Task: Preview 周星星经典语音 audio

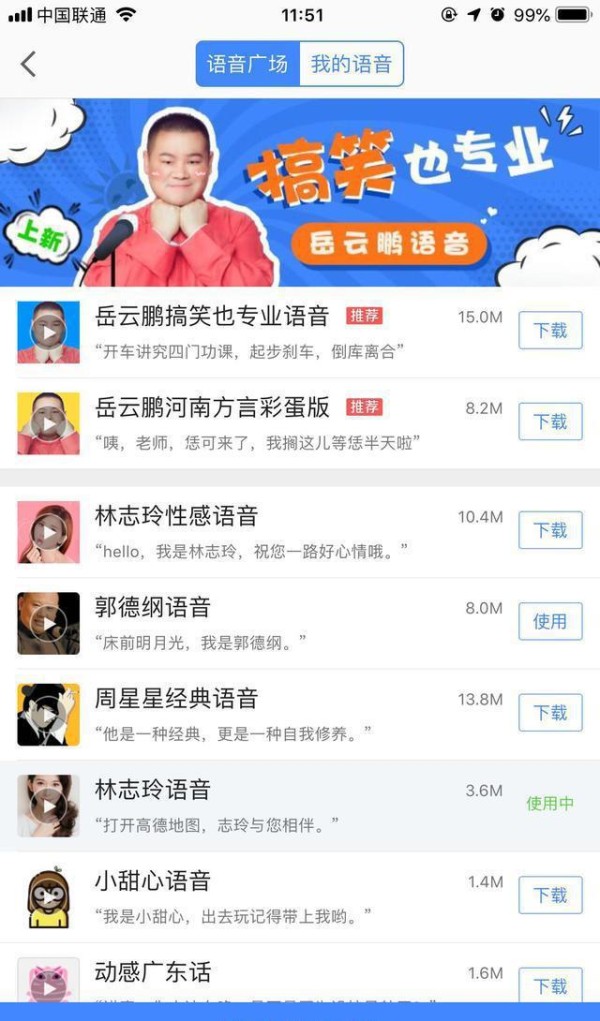Action: coord(48,714)
